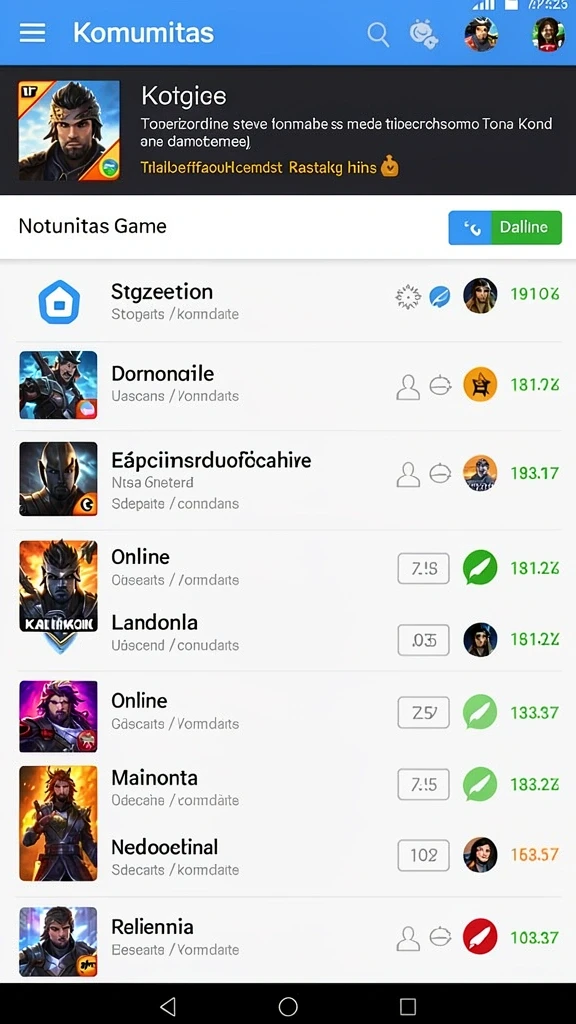Select the Landonla entry
This screenshot has height=1024, width=576.
click(x=288, y=633)
